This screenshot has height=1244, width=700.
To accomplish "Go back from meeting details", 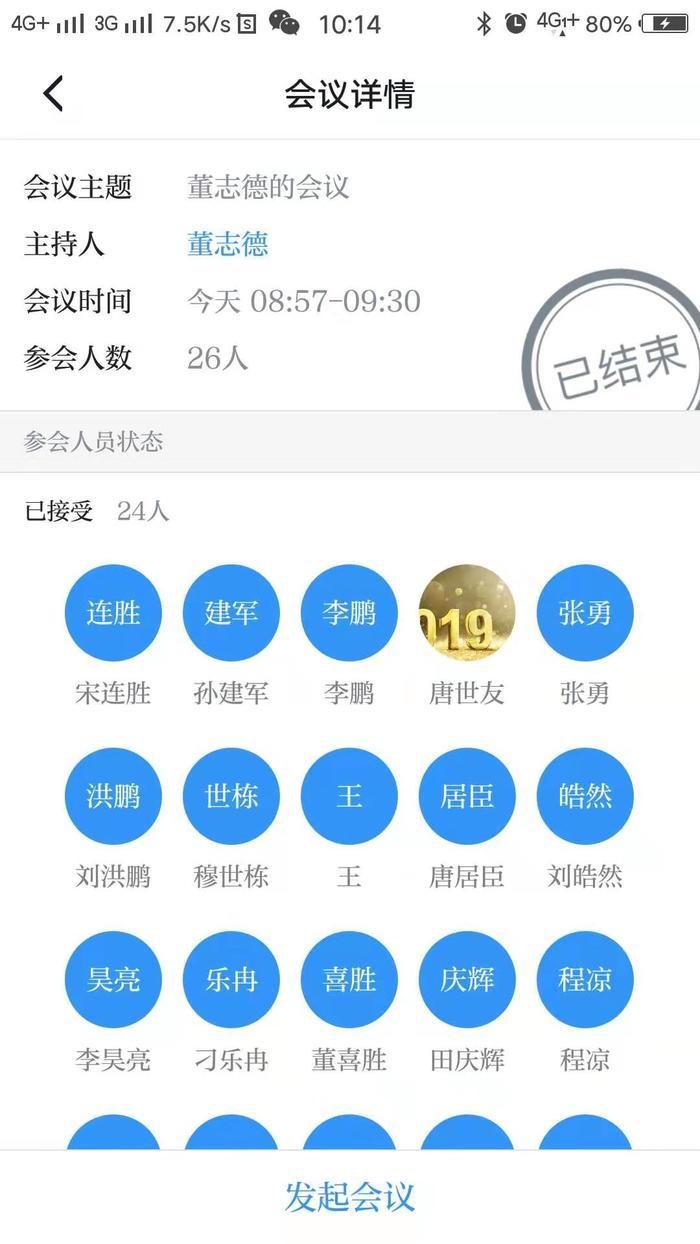I will (x=54, y=94).
